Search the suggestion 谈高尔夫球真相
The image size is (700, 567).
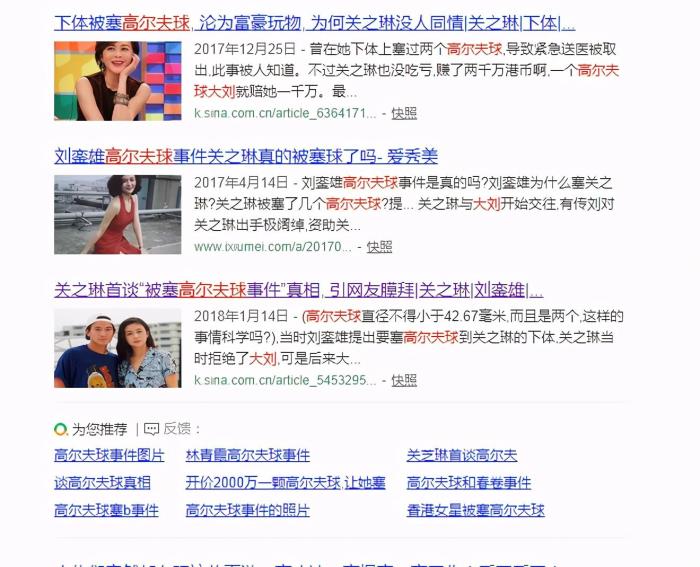click(102, 483)
